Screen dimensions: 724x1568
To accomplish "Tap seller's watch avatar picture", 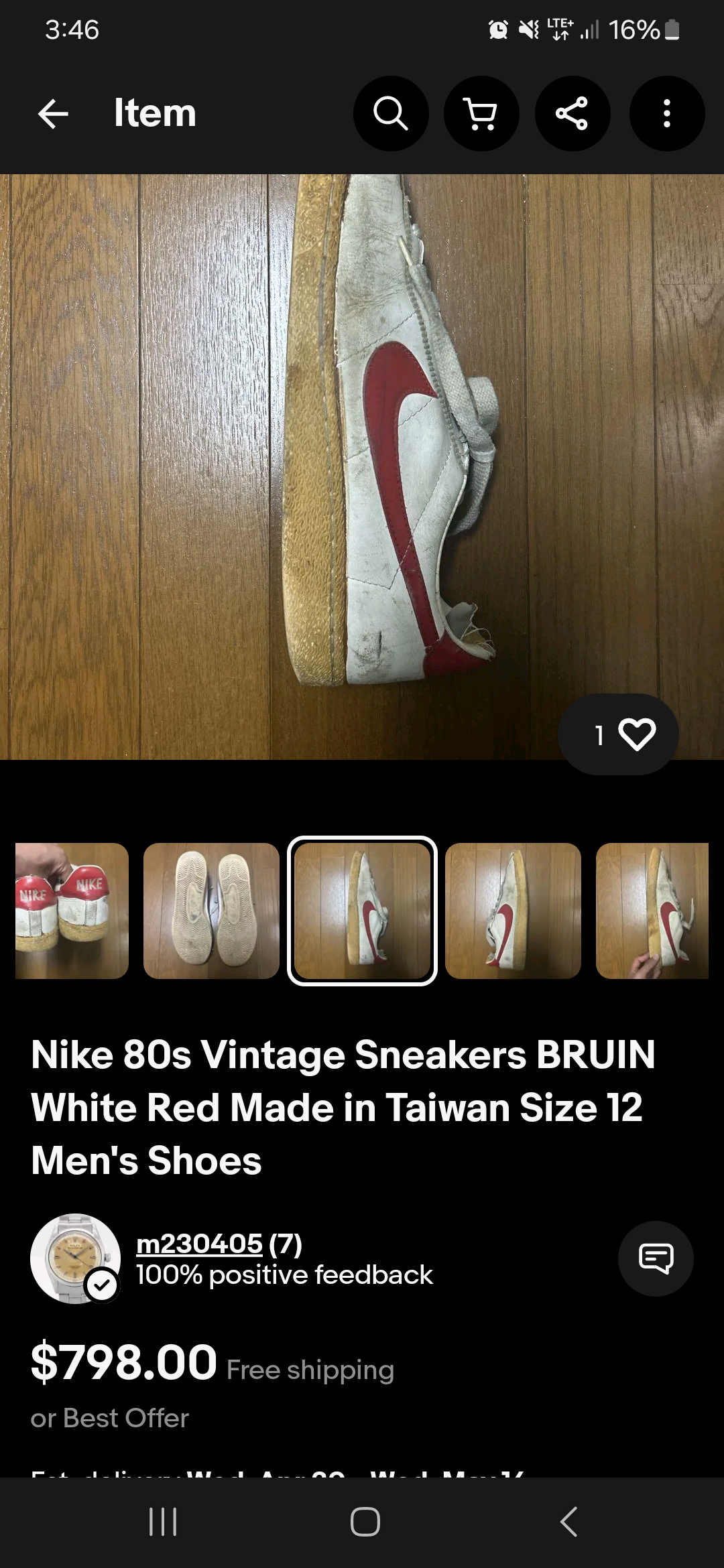I will pos(75,1258).
